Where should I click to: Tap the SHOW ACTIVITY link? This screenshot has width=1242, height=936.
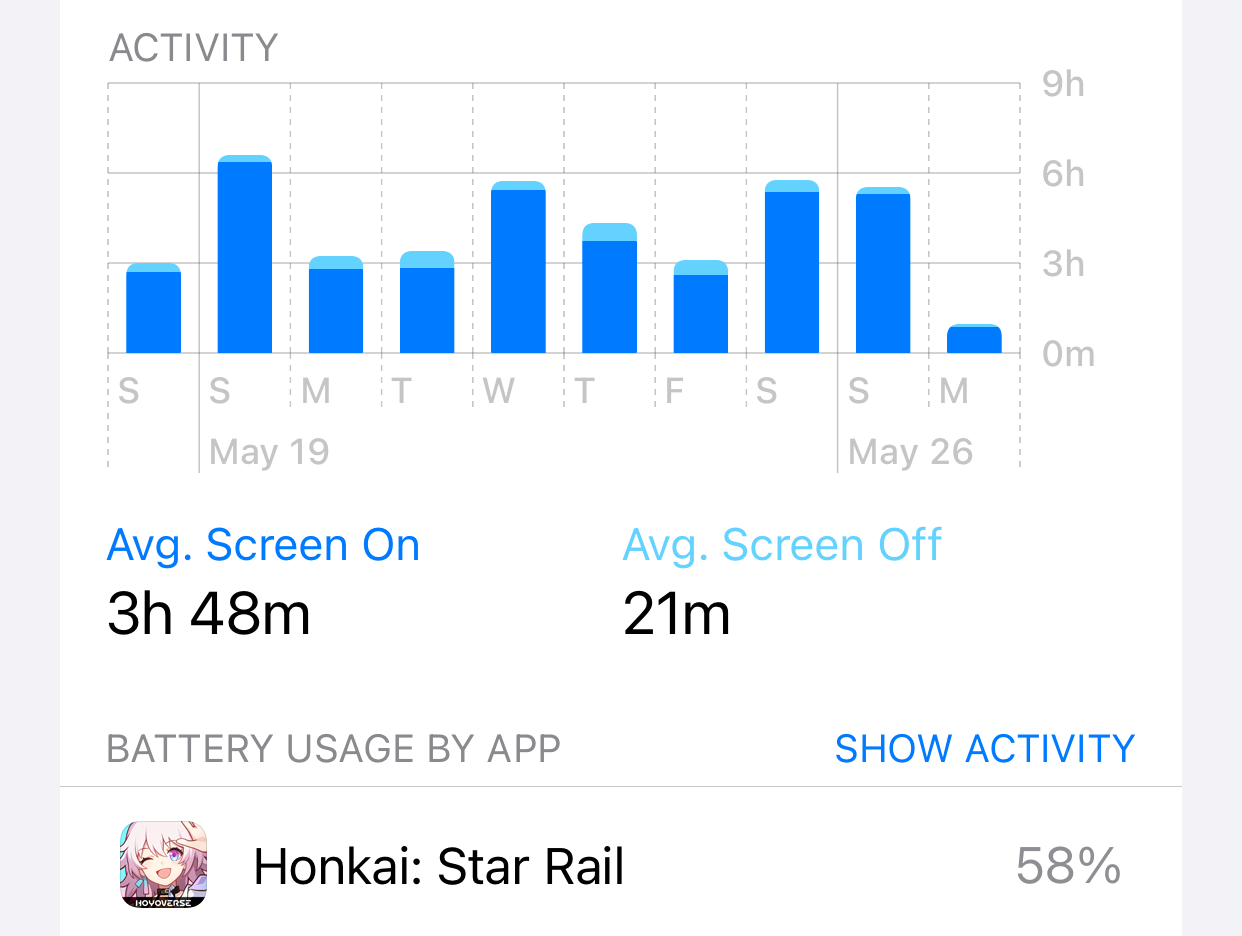984,748
